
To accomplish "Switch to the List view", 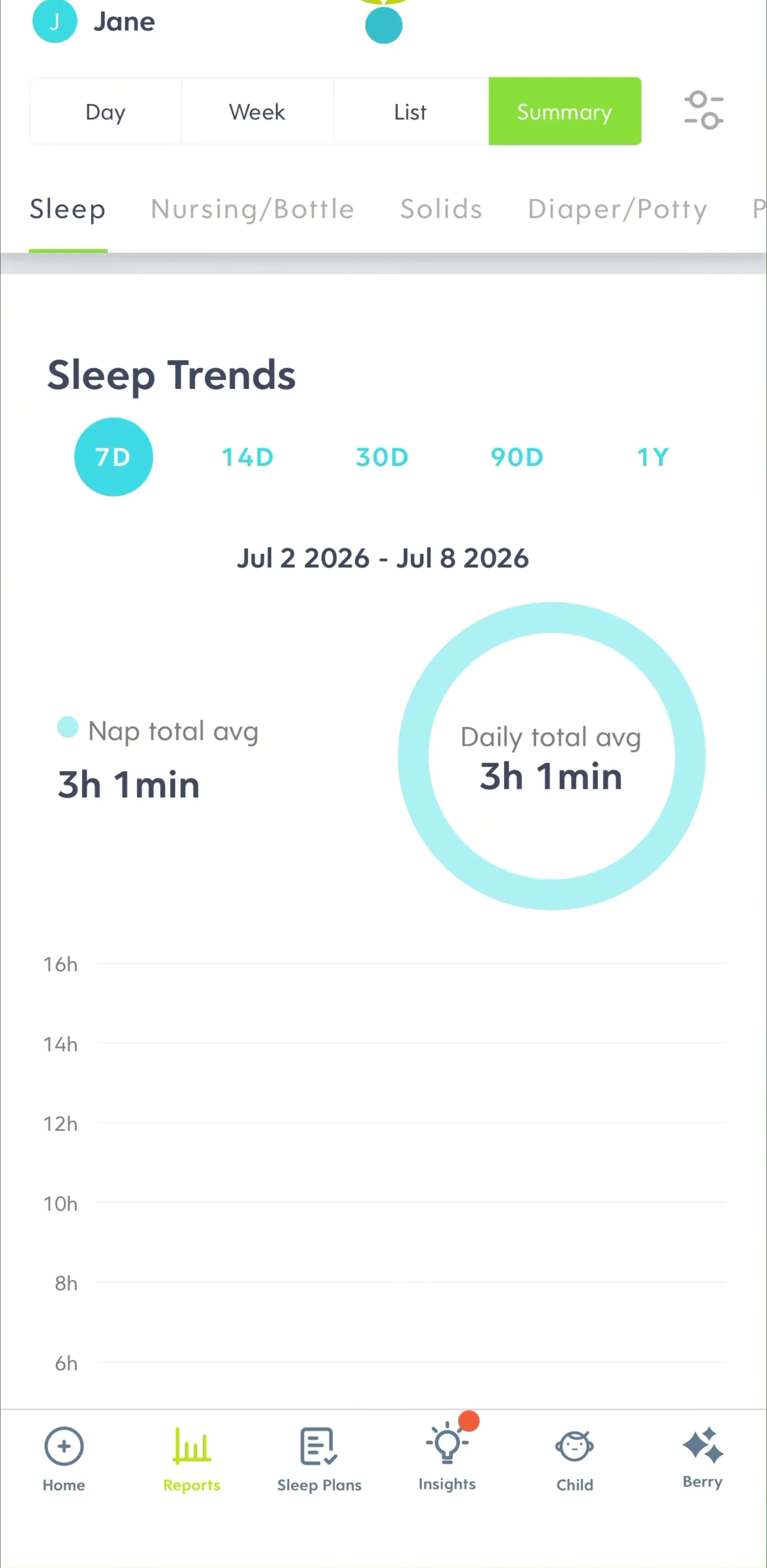I will tap(410, 112).
